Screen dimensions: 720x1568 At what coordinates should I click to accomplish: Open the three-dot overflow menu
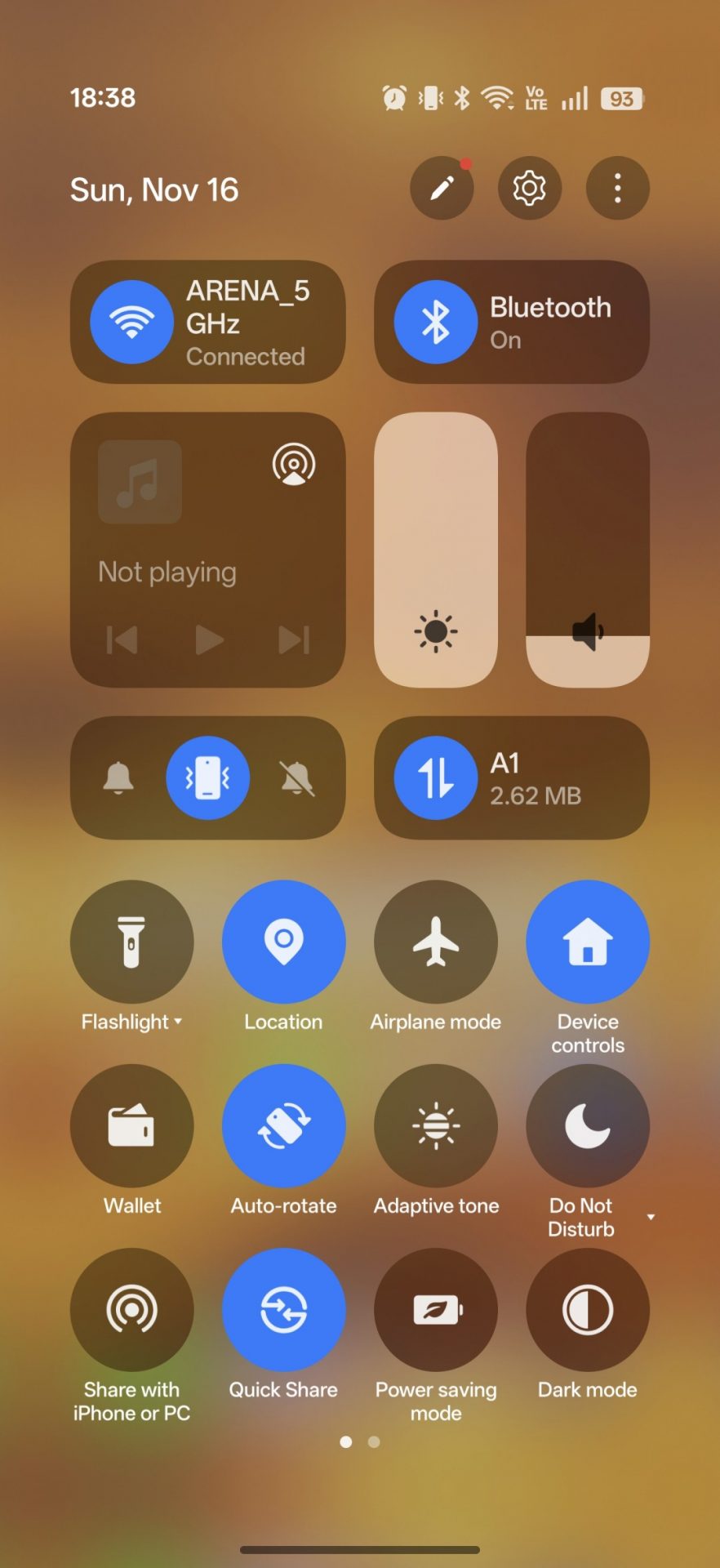pyautogui.click(x=617, y=189)
